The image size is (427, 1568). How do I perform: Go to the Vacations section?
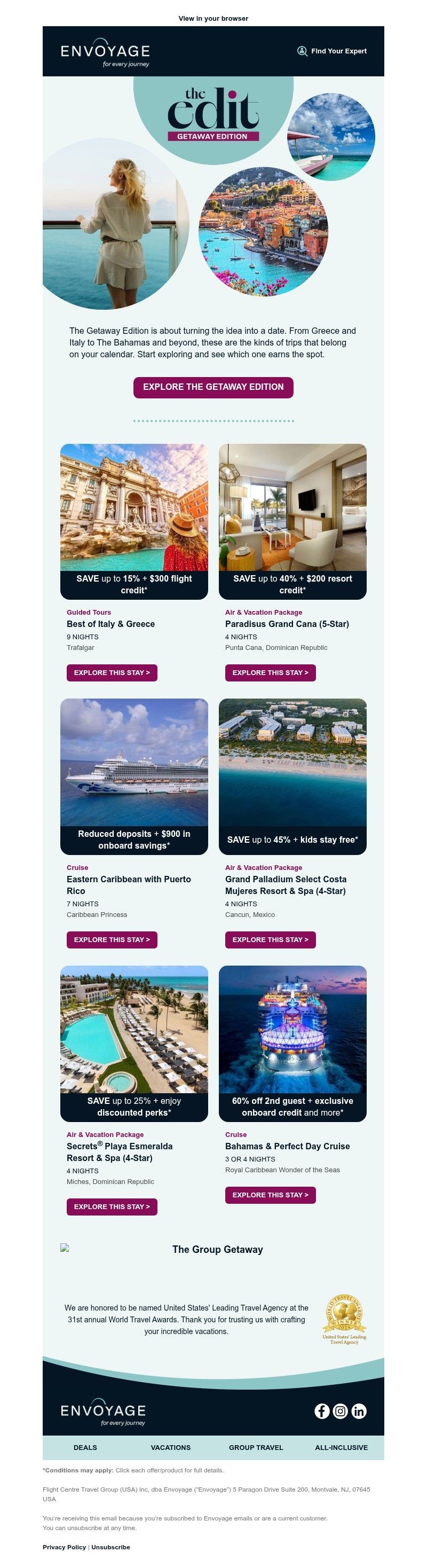170,1447
